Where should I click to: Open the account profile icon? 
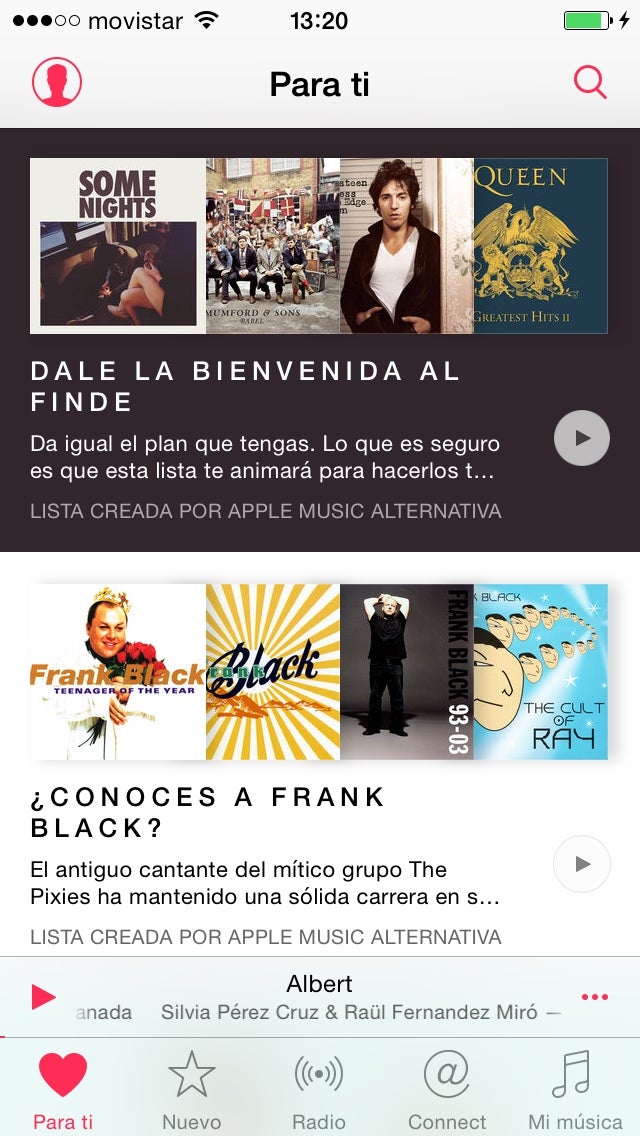[x=57, y=83]
